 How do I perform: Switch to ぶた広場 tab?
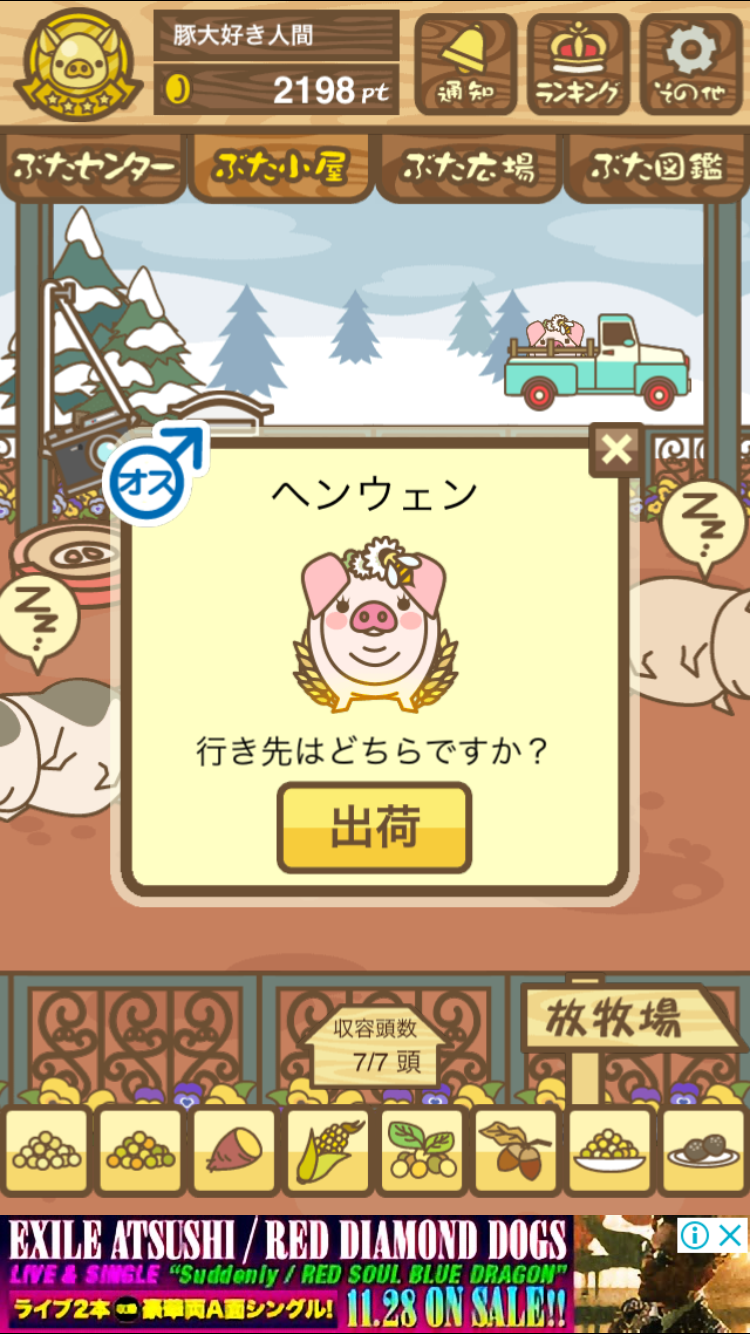coord(468,168)
